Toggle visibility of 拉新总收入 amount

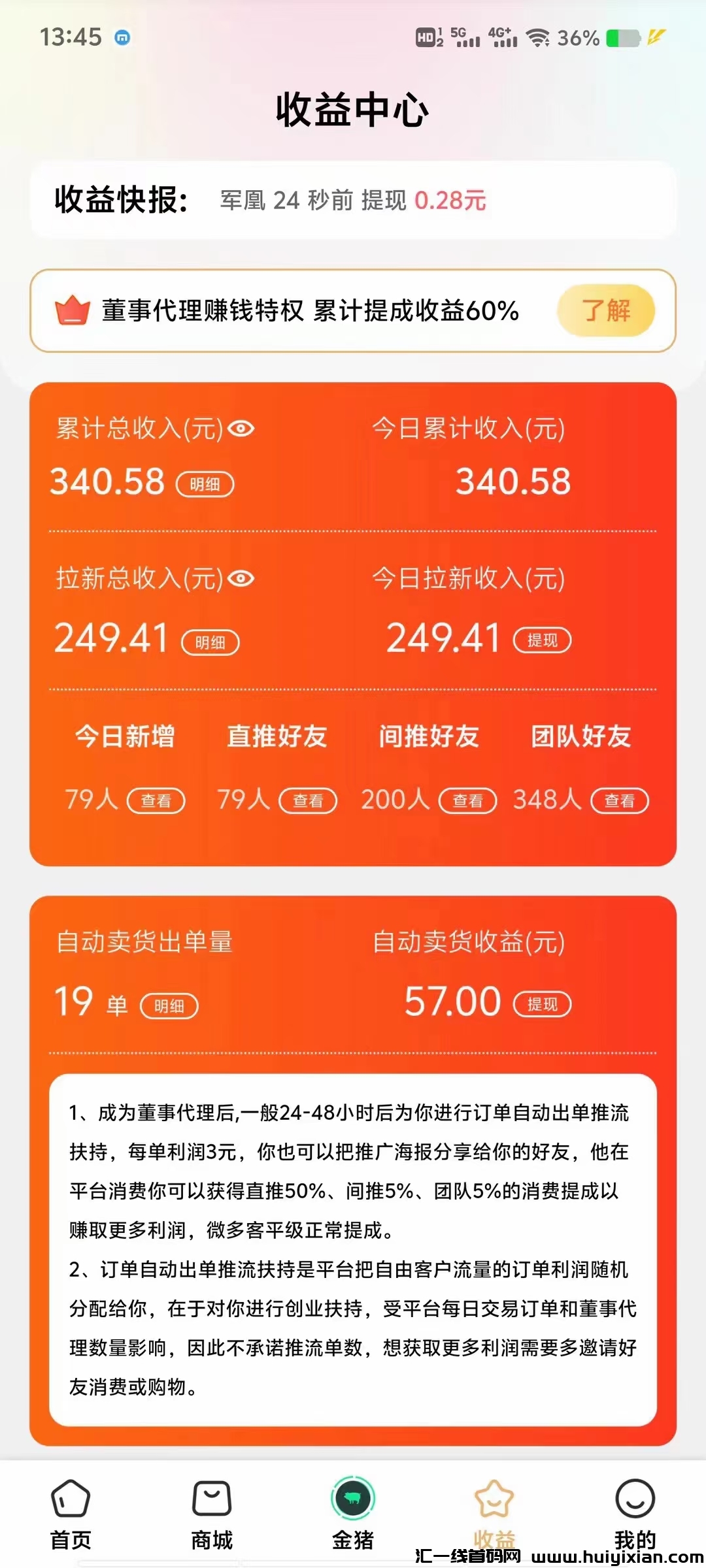pyautogui.click(x=241, y=579)
